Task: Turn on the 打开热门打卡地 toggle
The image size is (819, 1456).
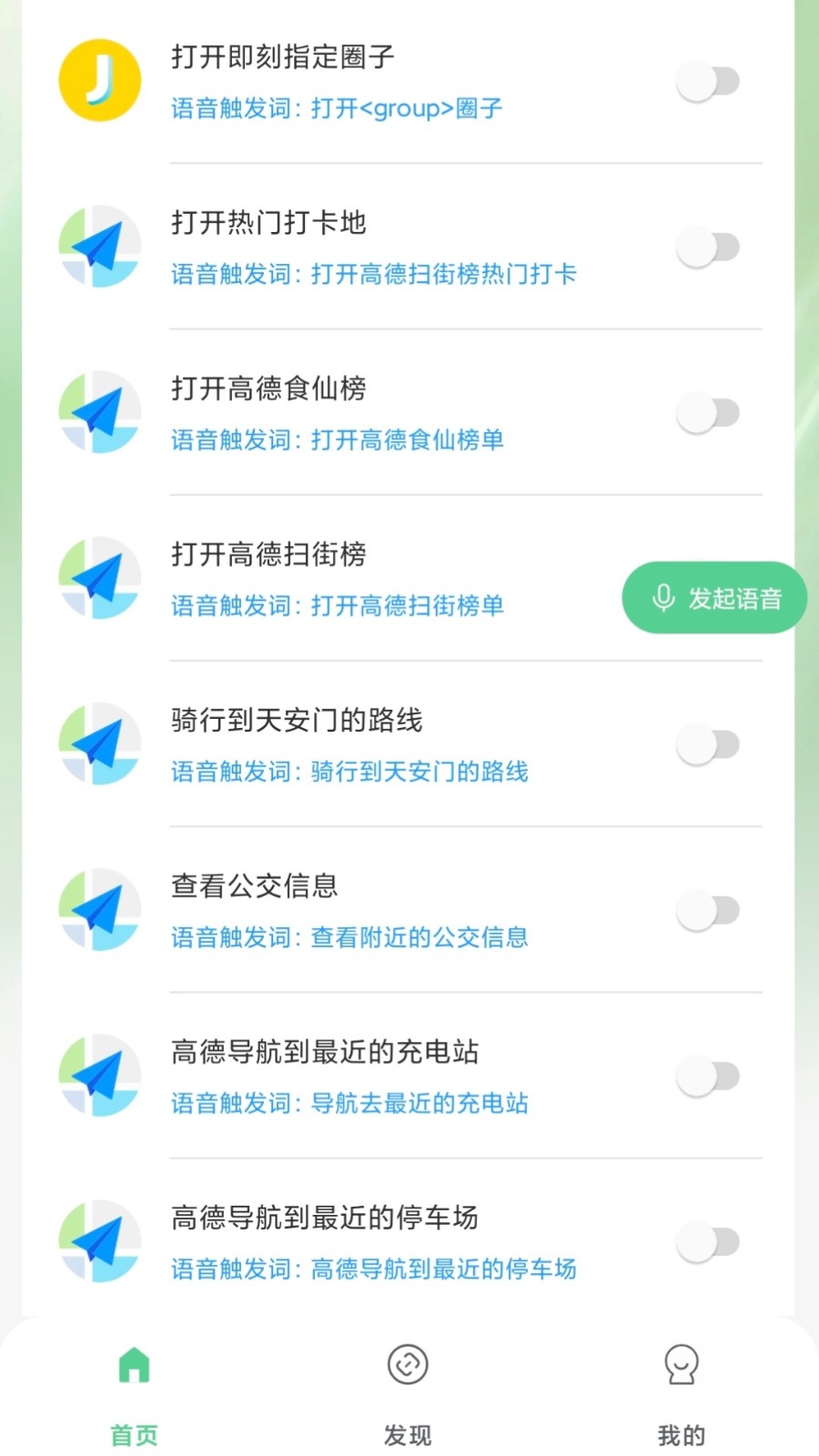Action: pyautogui.click(x=708, y=248)
